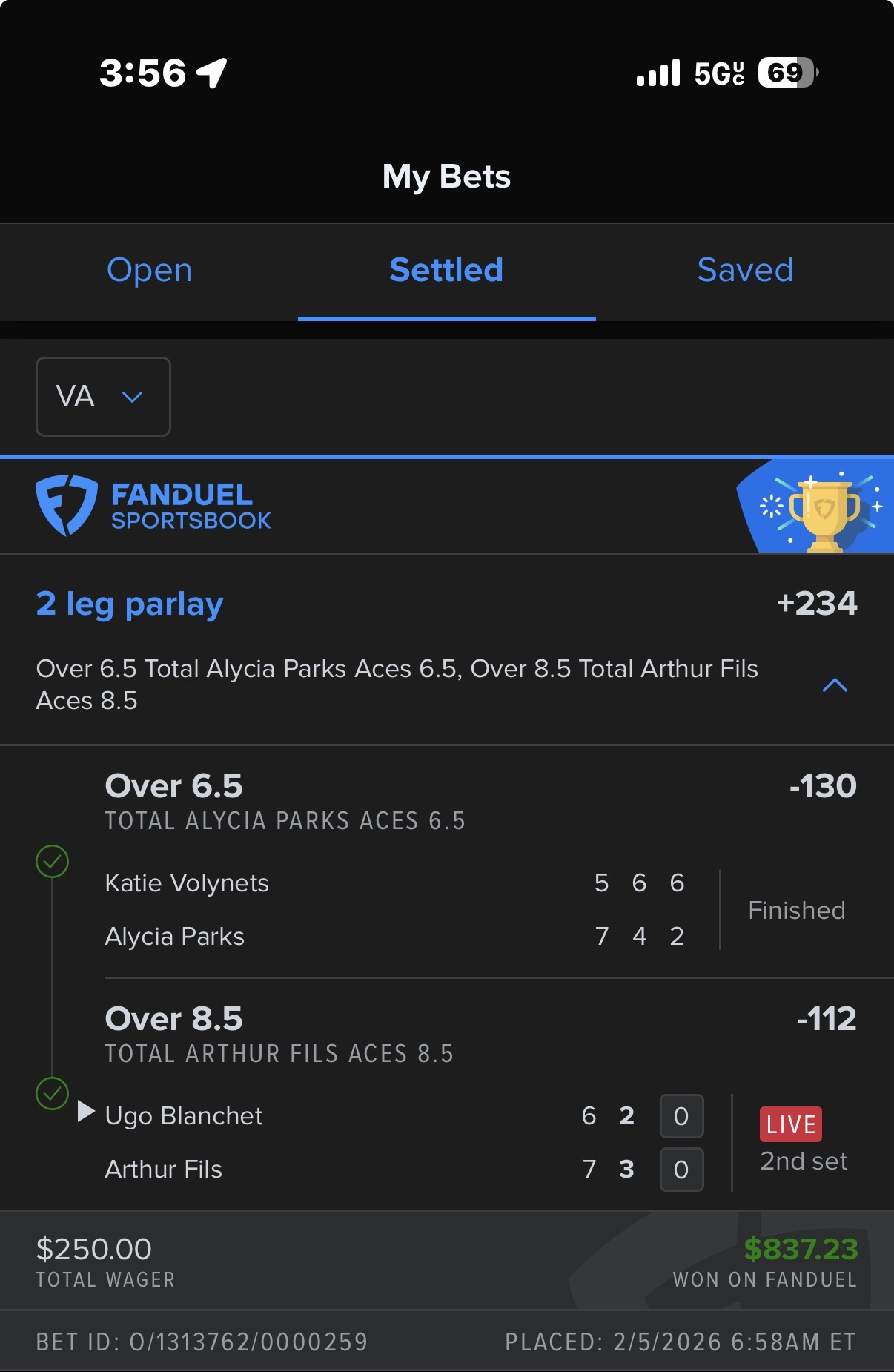
Task: Open the VA state dropdown
Action: [x=103, y=397]
